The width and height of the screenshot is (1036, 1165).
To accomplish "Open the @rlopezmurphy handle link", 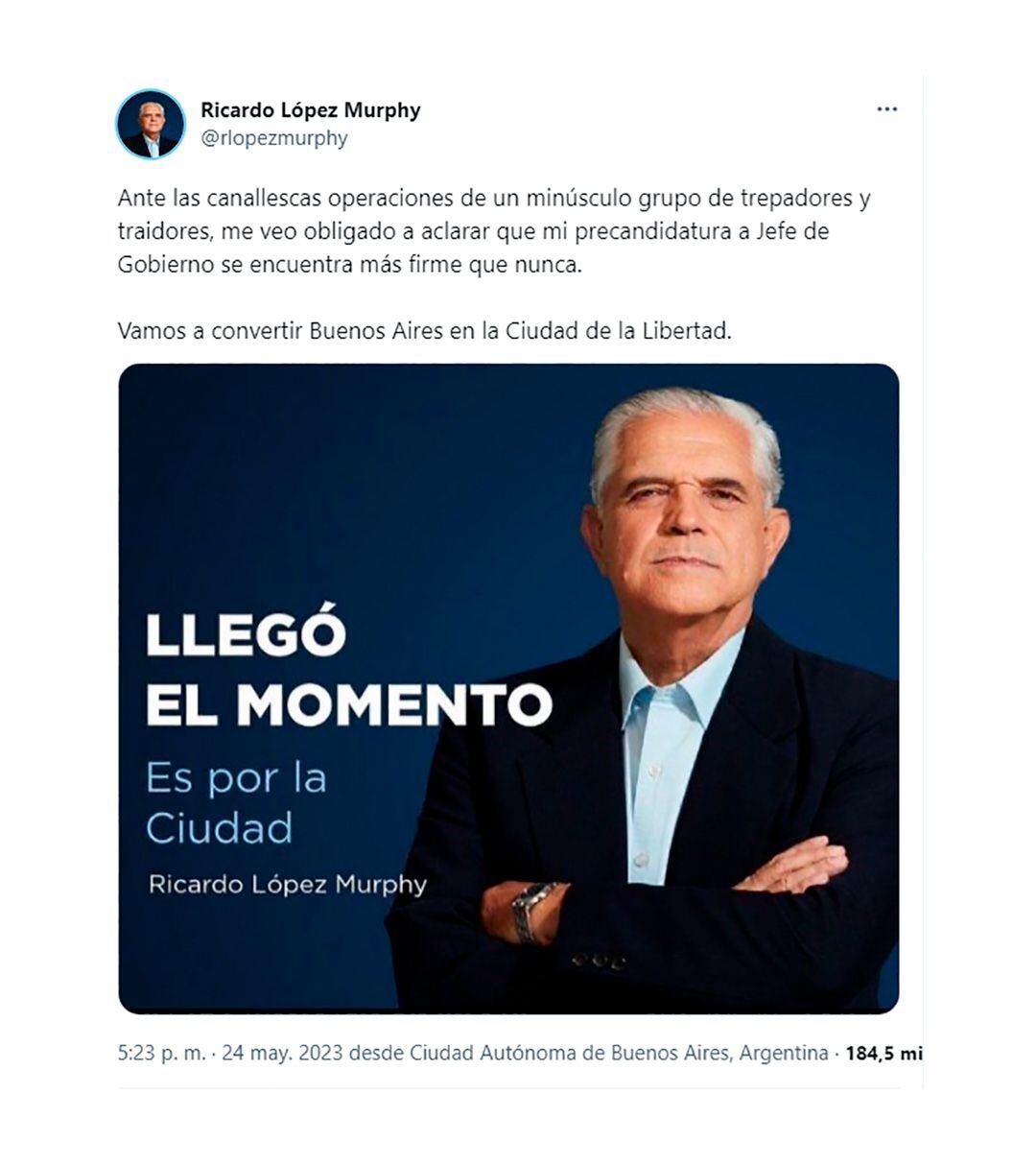I will click(x=274, y=138).
